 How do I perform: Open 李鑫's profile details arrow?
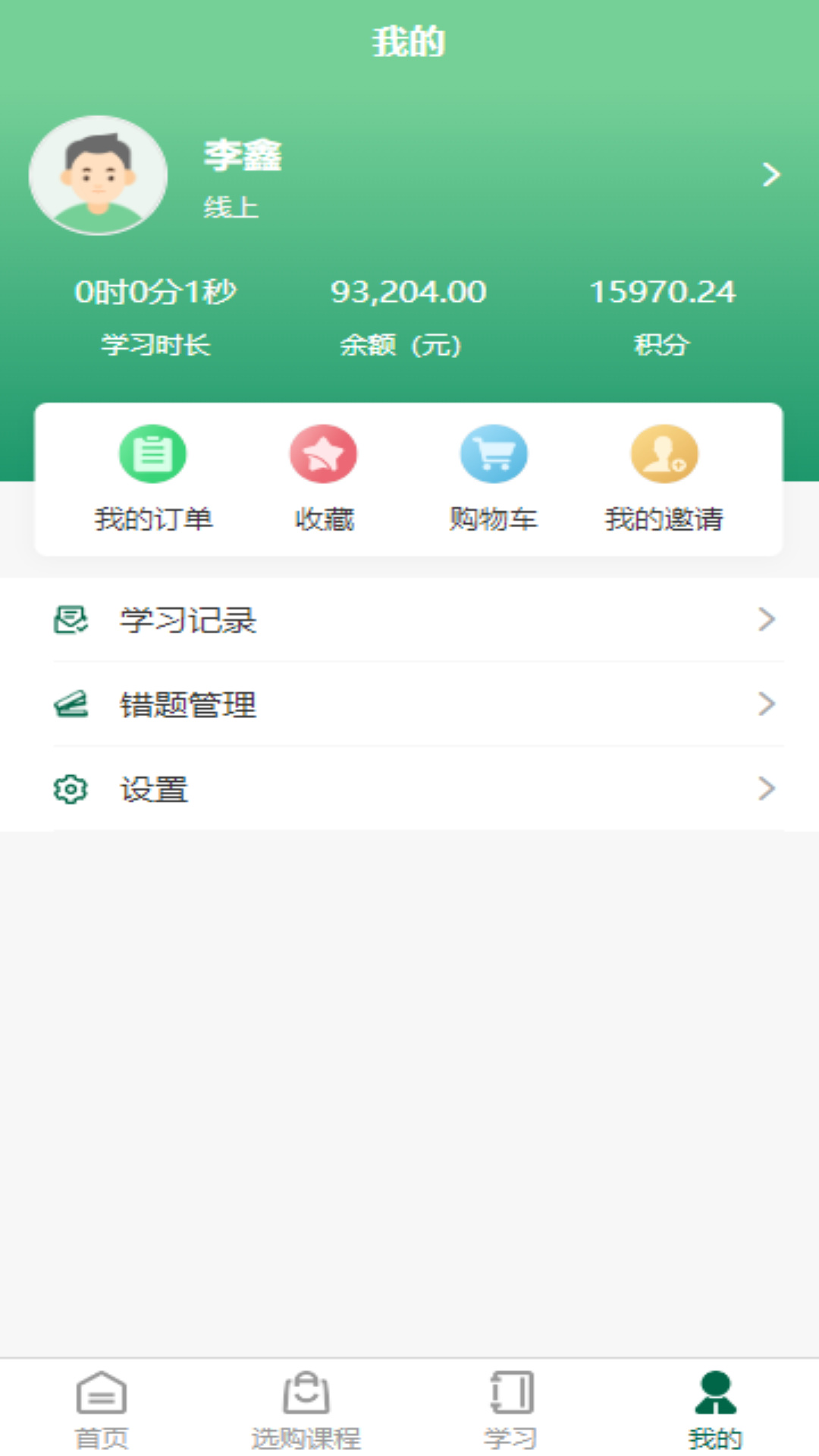770,175
